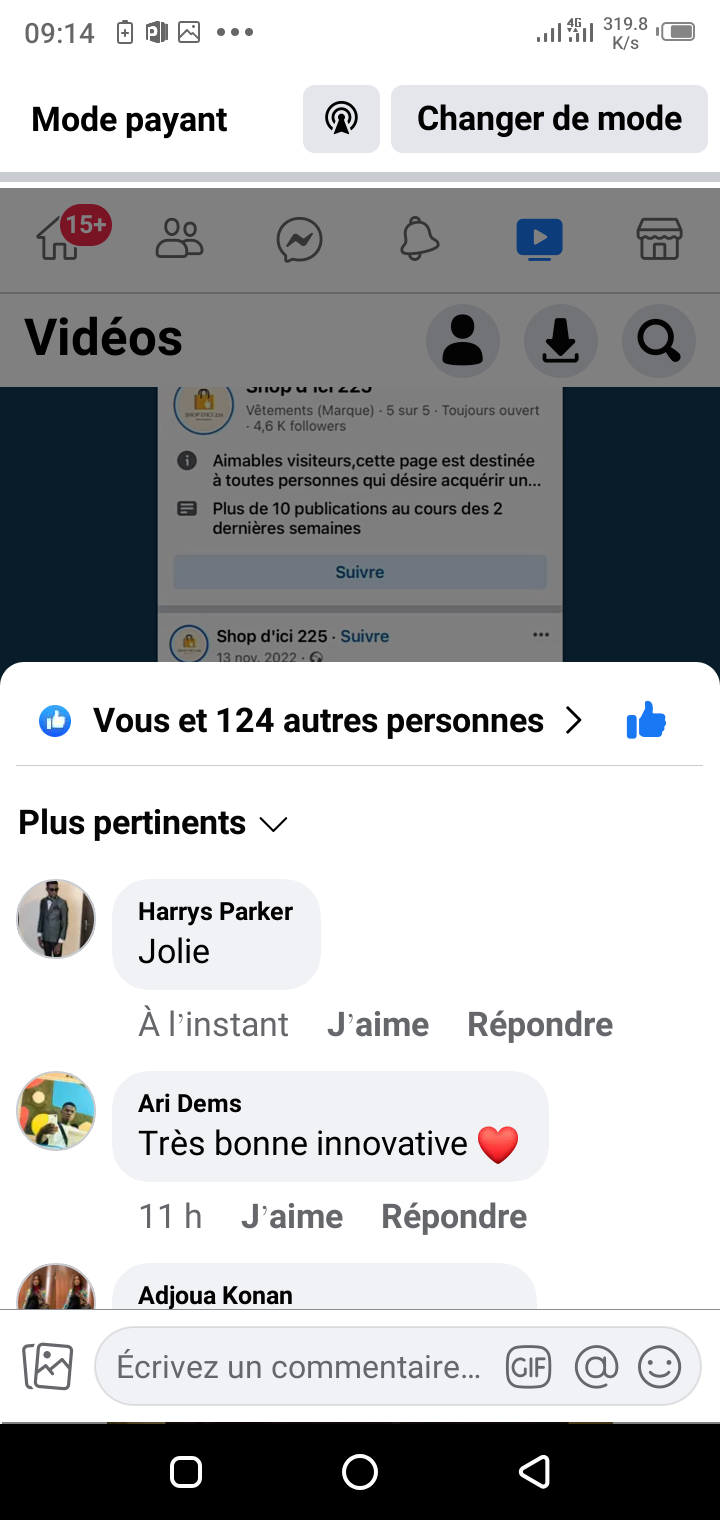Image resolution: width=720 pixels, height=1520 pixels.
Task: Expand the Plus pertinents sort dropdown
Action: tap(153, 823)
